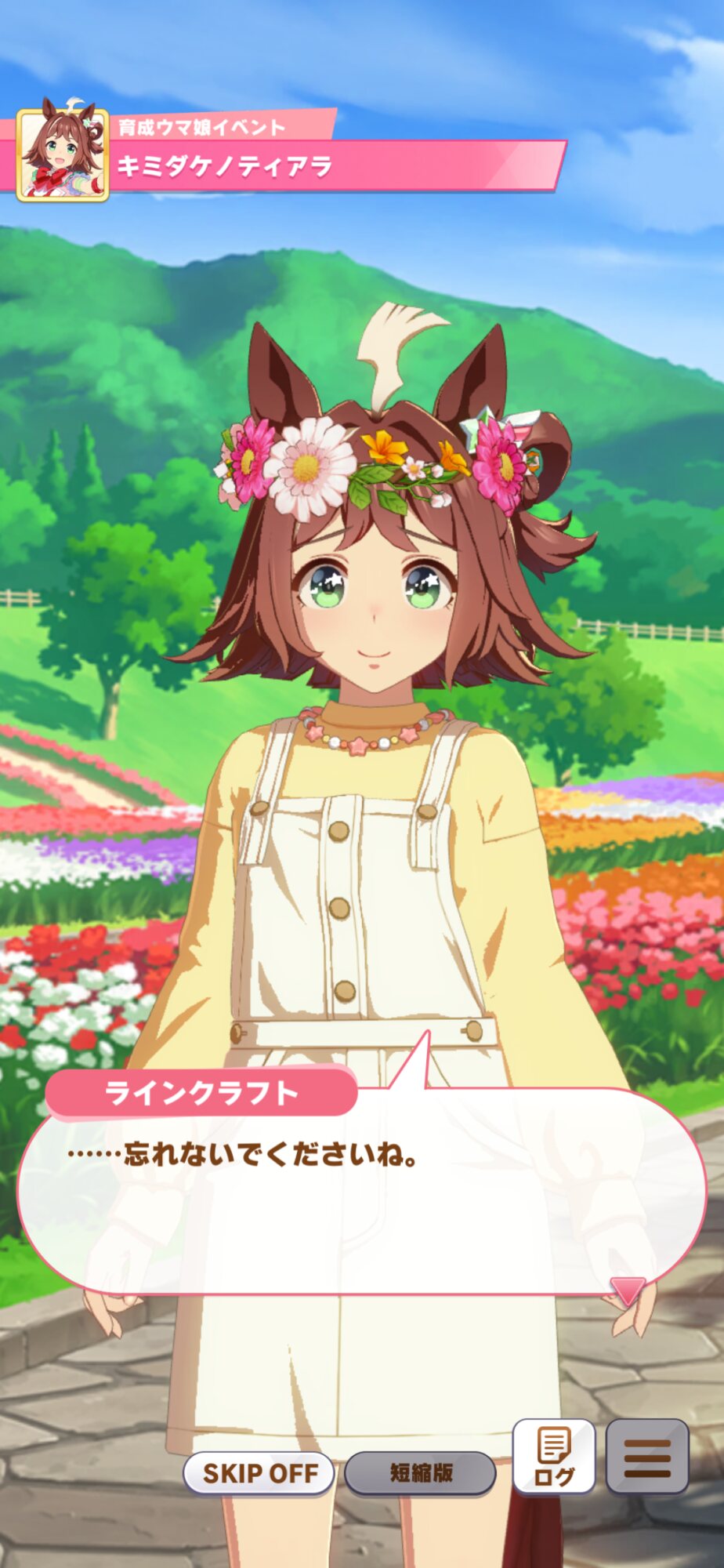Open the hamburger menu
724x1568 pixels.
coord(647,1457)
